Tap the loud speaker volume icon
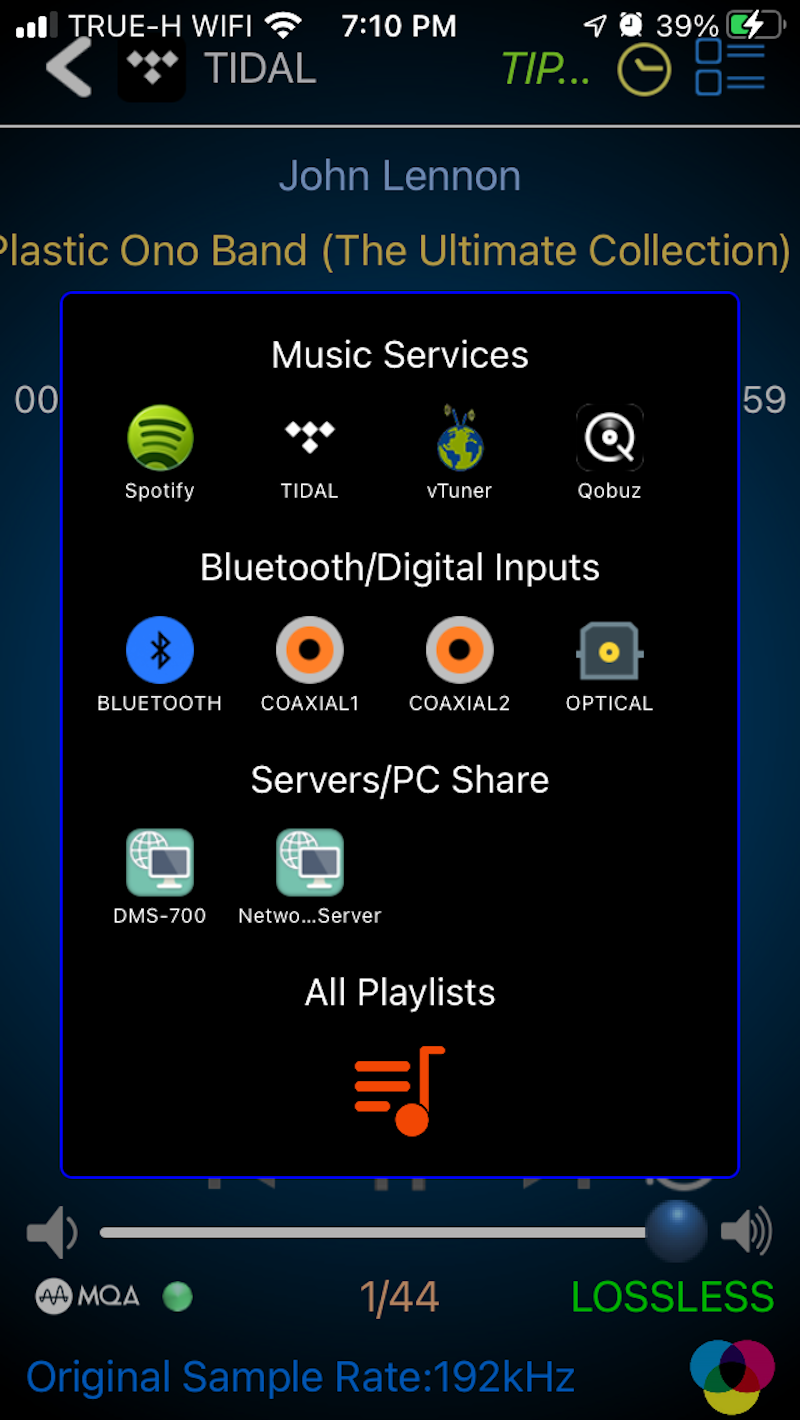The image size is (800, 1420). click(747, 1232)
